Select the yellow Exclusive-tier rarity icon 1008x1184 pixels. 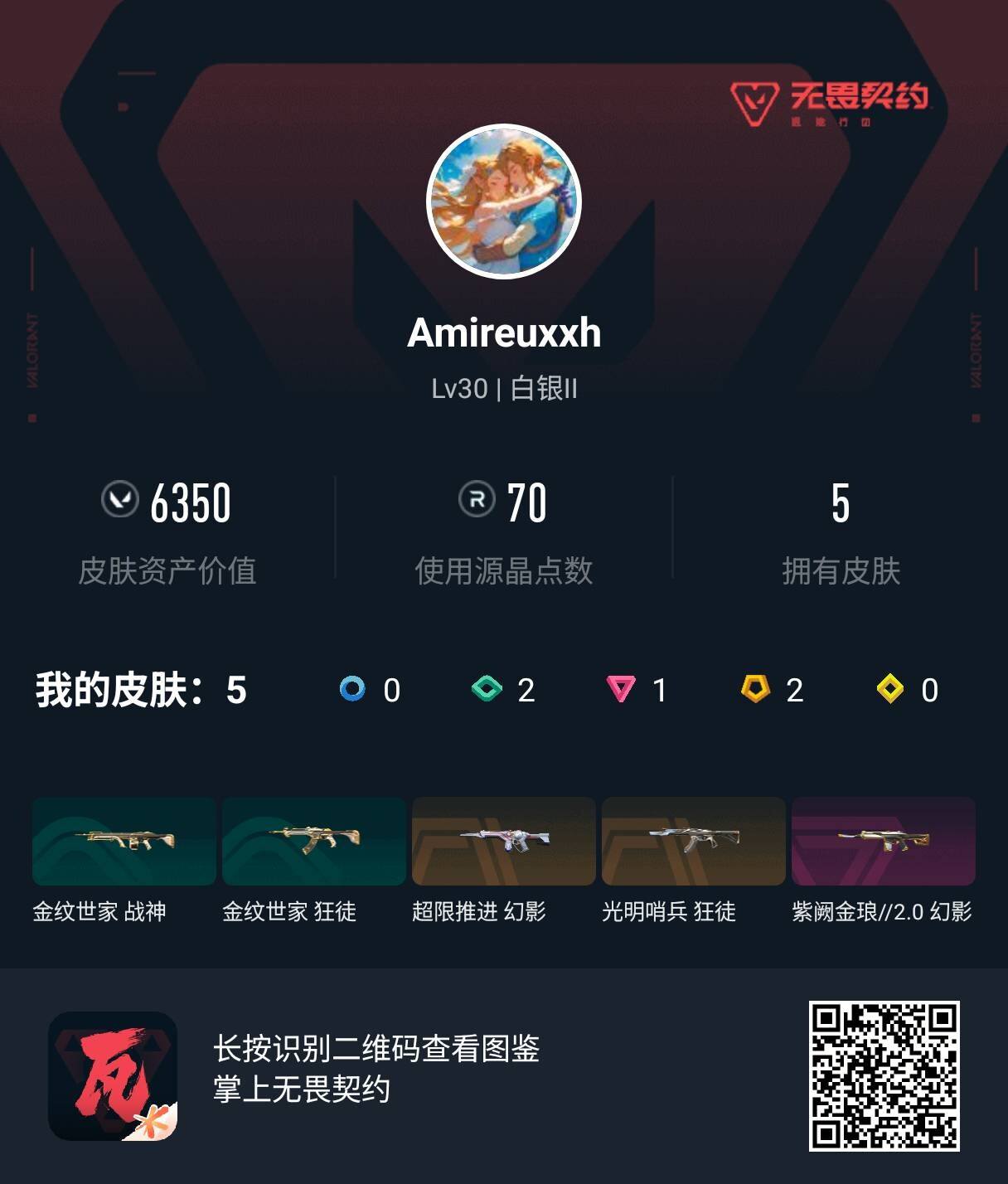(x=890, y=690)
